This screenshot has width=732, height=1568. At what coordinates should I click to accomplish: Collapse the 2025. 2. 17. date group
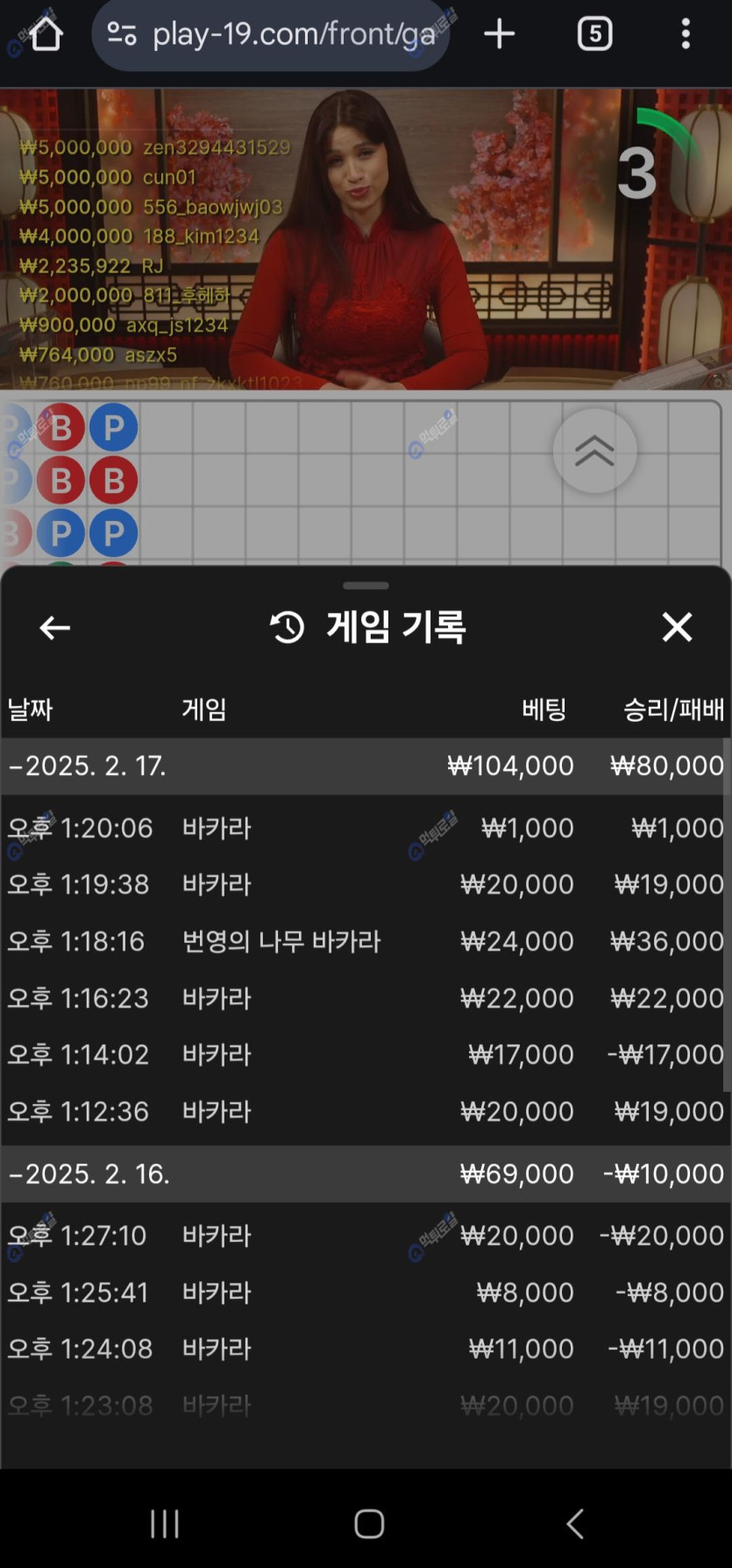coord(88,766)
